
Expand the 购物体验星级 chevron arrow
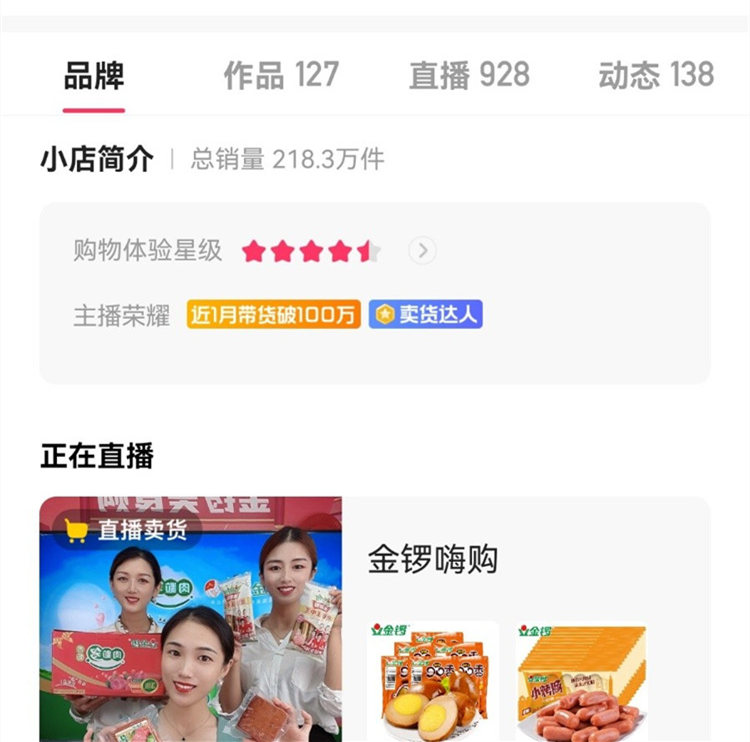point(422,251)
